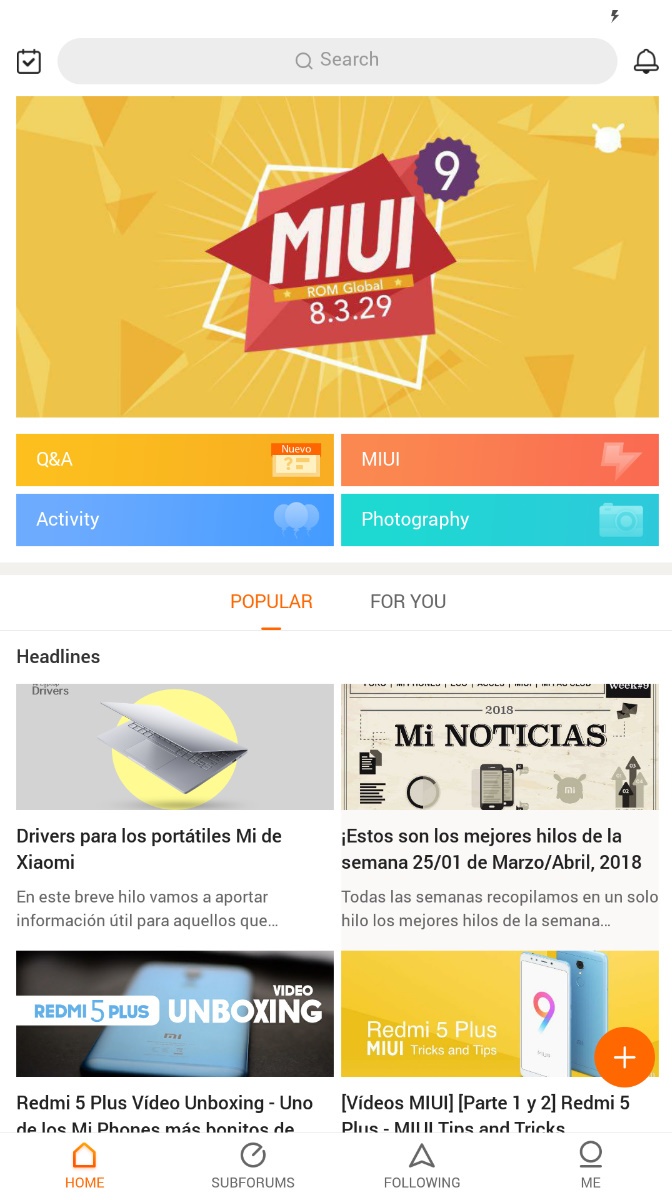Open the ME profile tab

[590, 1166]
